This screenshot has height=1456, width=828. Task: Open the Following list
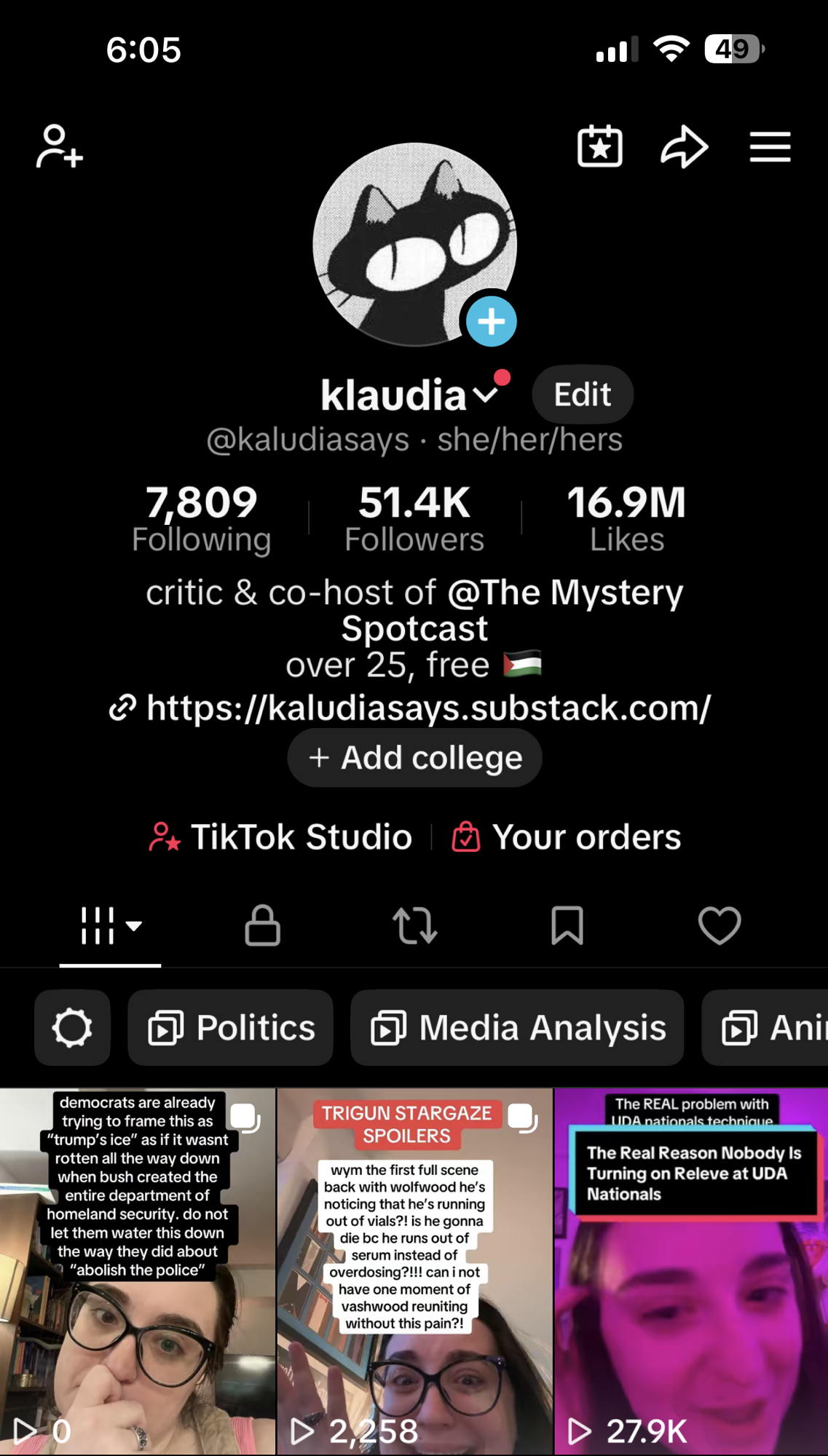(x=202, y=518)
